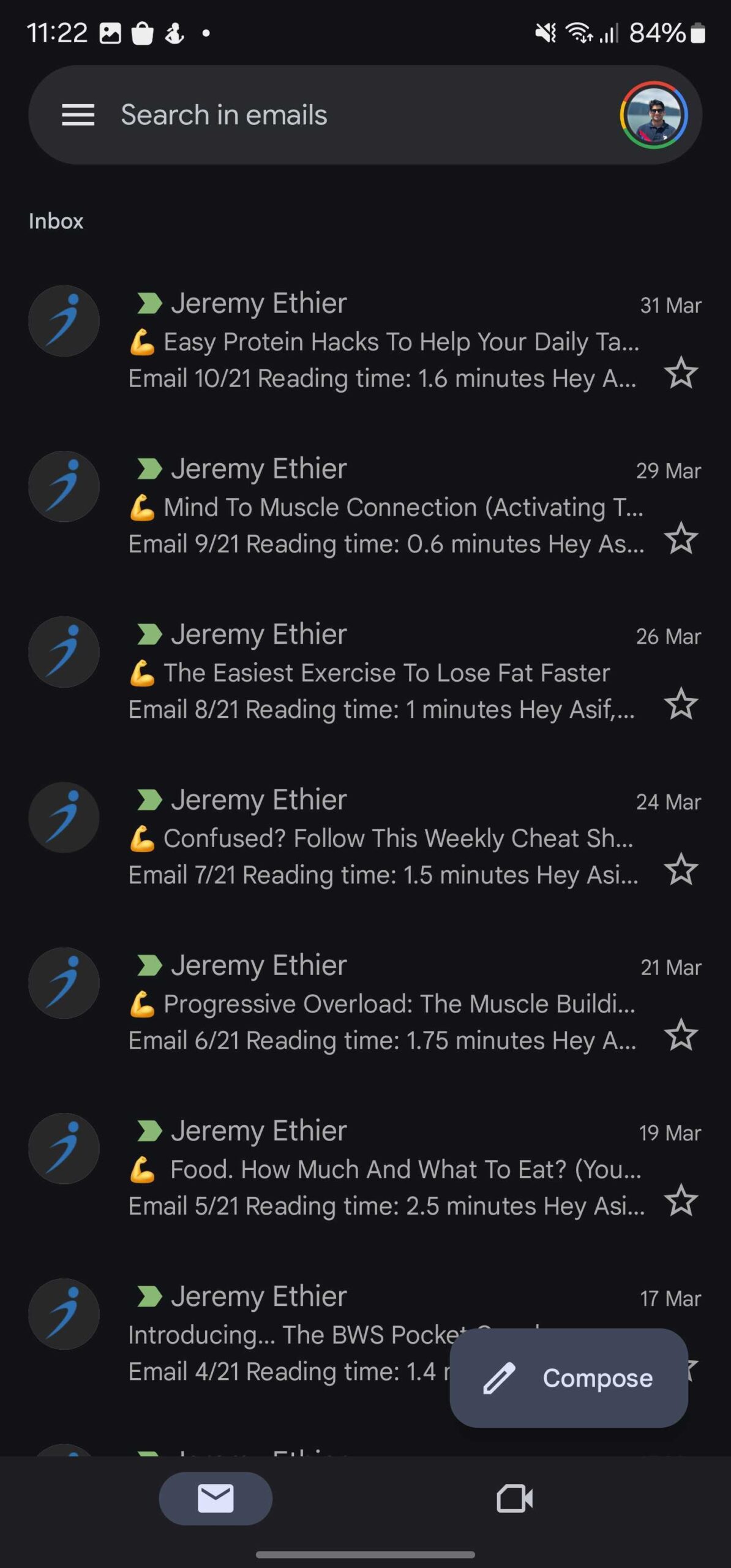Viewport: 731px width, 1568px height.
Task: Open the navigation drawer menu
Action: (x=78, y=115)
